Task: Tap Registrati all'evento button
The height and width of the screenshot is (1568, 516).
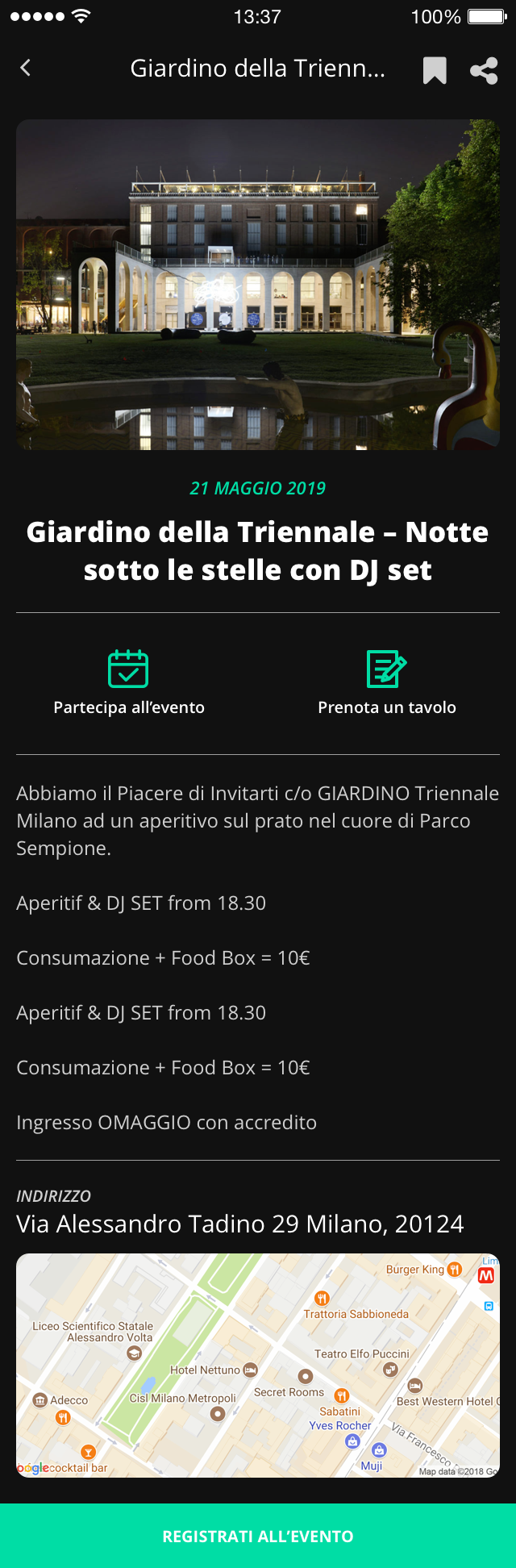Action: (258, 1536)
